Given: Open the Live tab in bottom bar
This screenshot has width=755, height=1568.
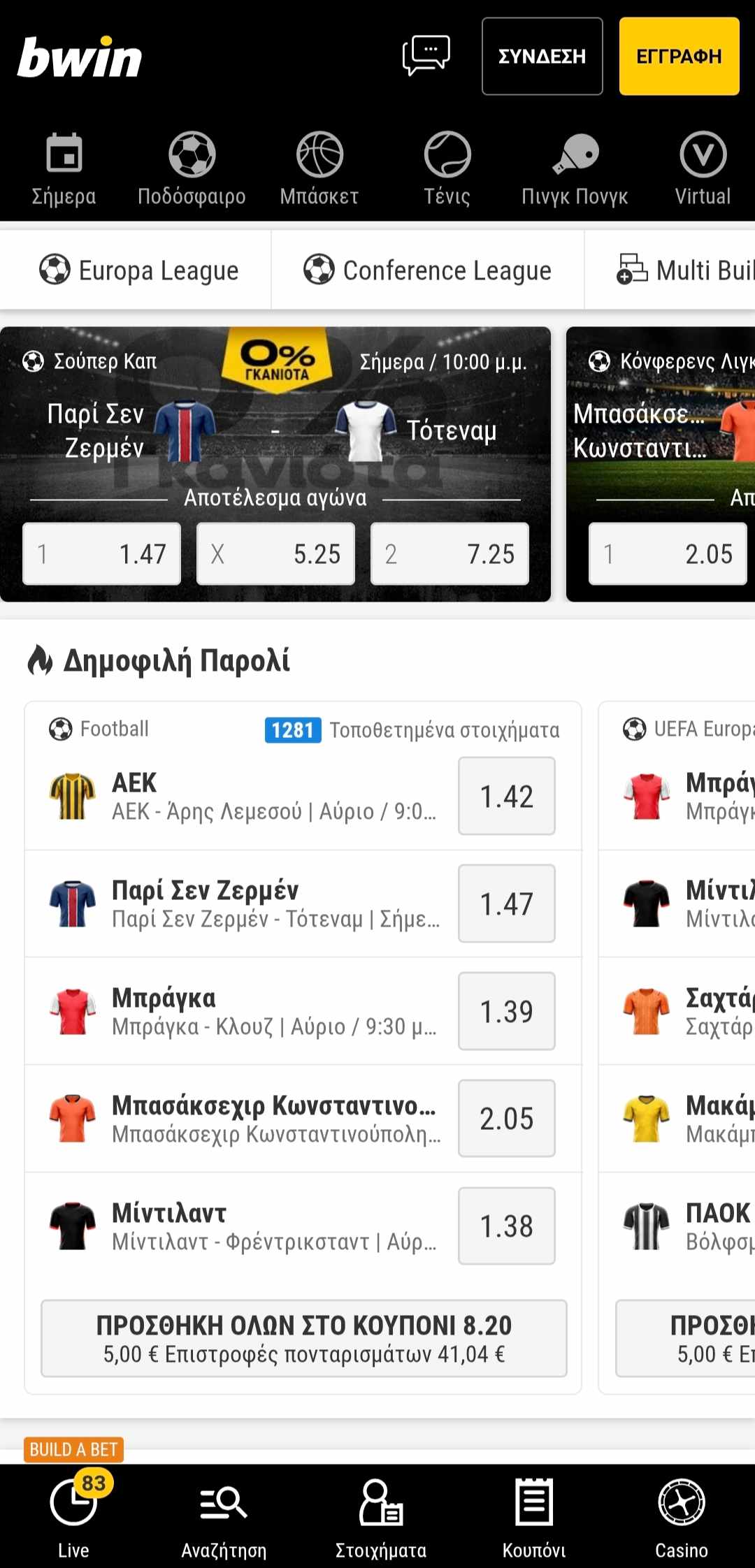Looking at the screenshot, I should (x=73, y=1516).
